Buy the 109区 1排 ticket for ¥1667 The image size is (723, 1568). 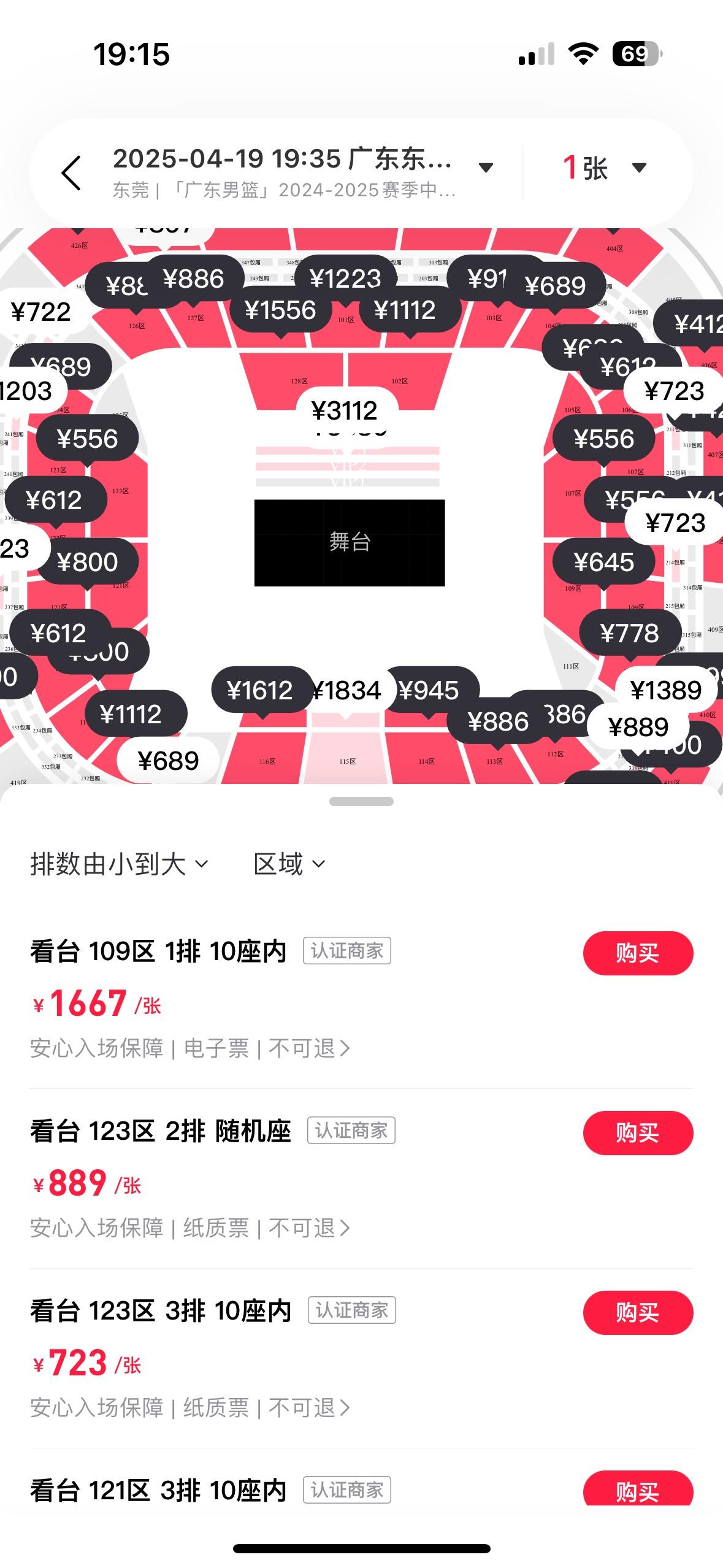coord(637,953)
